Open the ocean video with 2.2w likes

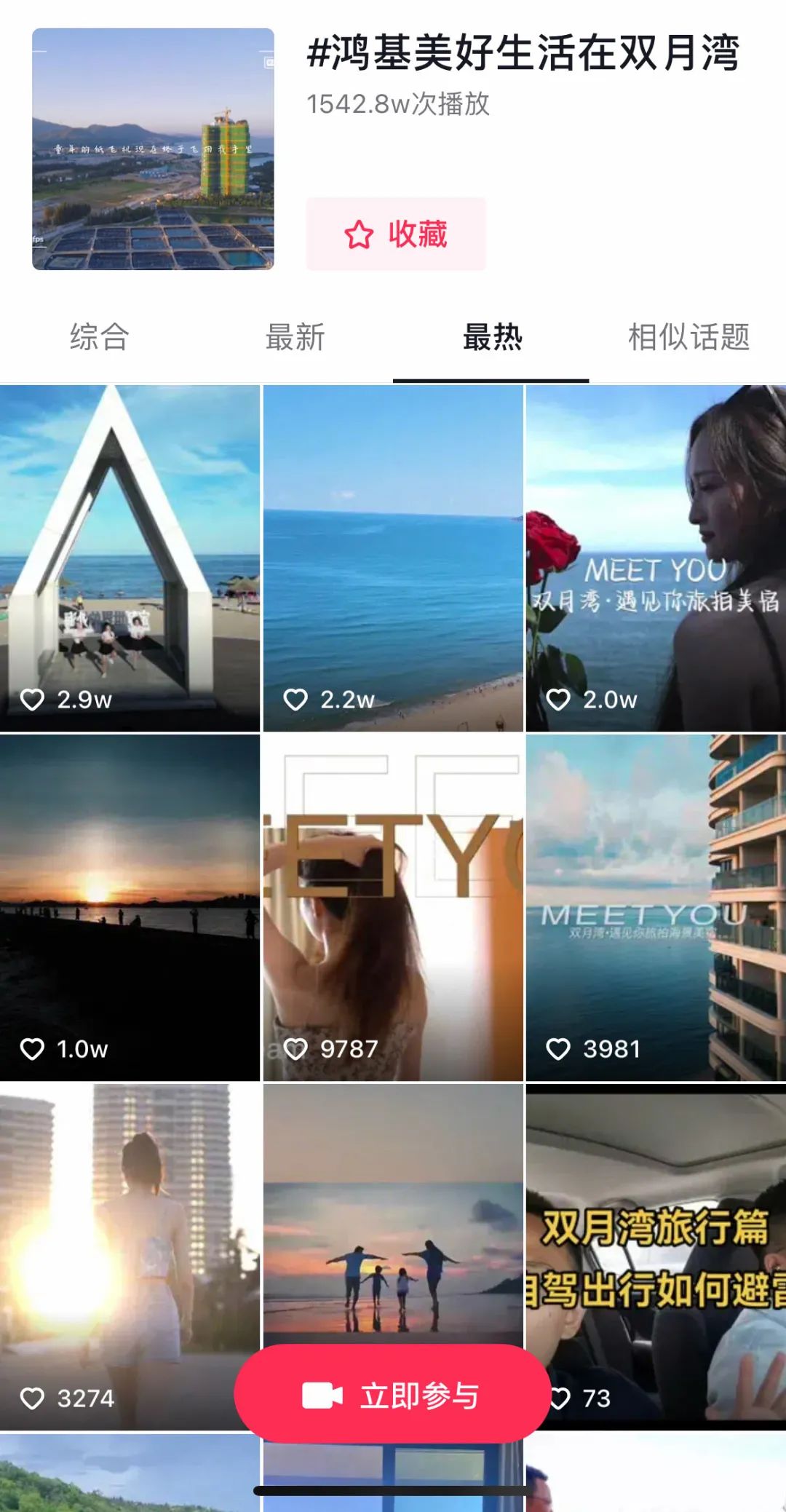point(393,558)
